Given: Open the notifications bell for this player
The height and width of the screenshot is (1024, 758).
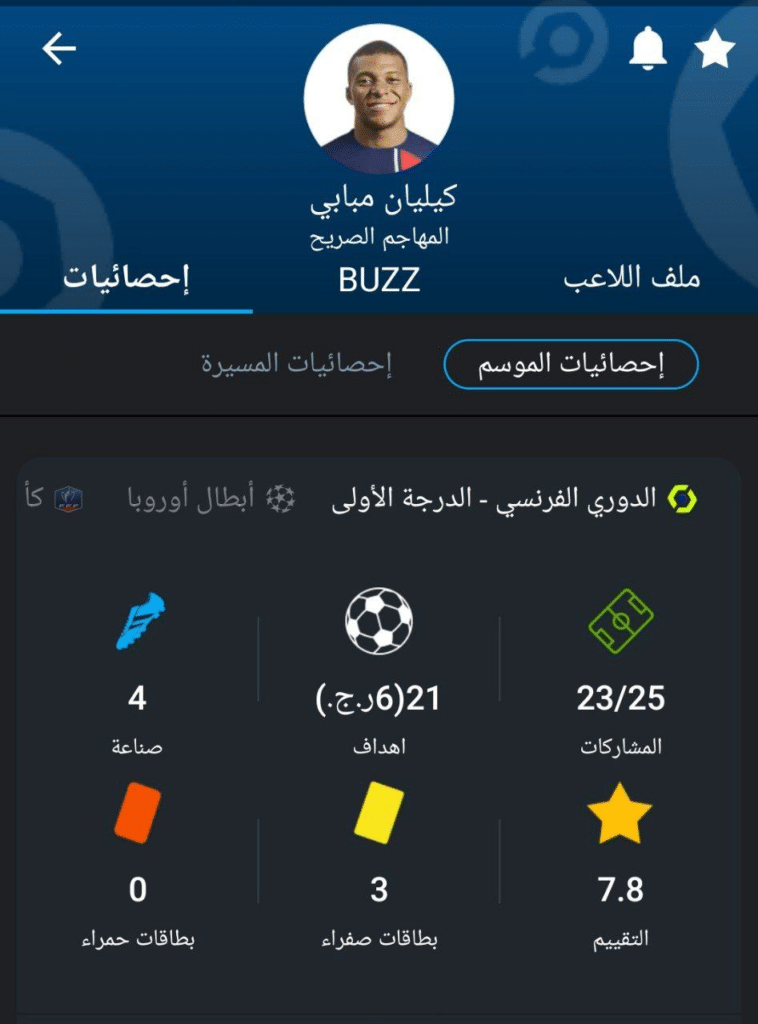Looking at the screenshot, I should coord(647,49).
